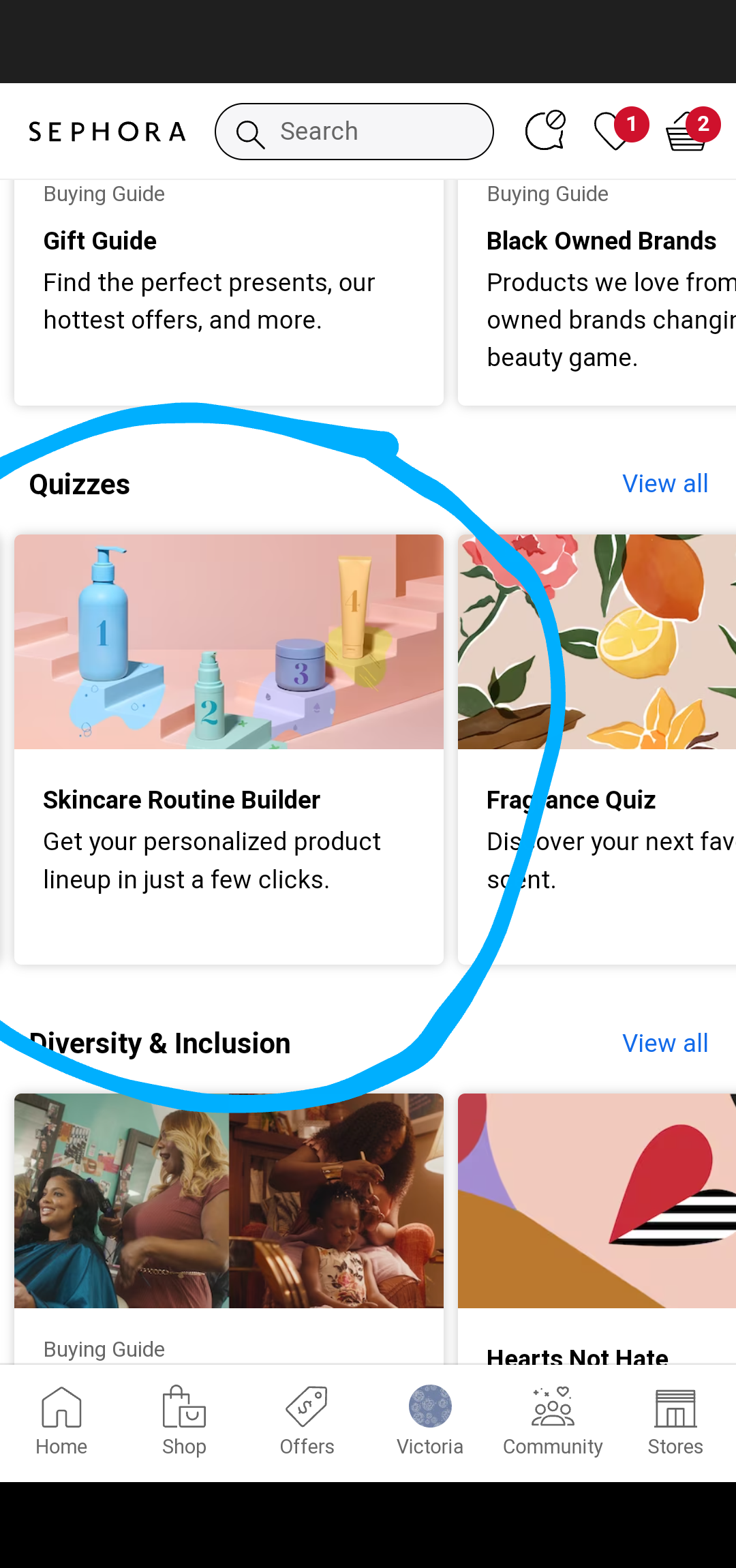View all Diversity & Inclusion content
This screenshot has height=1568, width=736.
pos(665,1044)
